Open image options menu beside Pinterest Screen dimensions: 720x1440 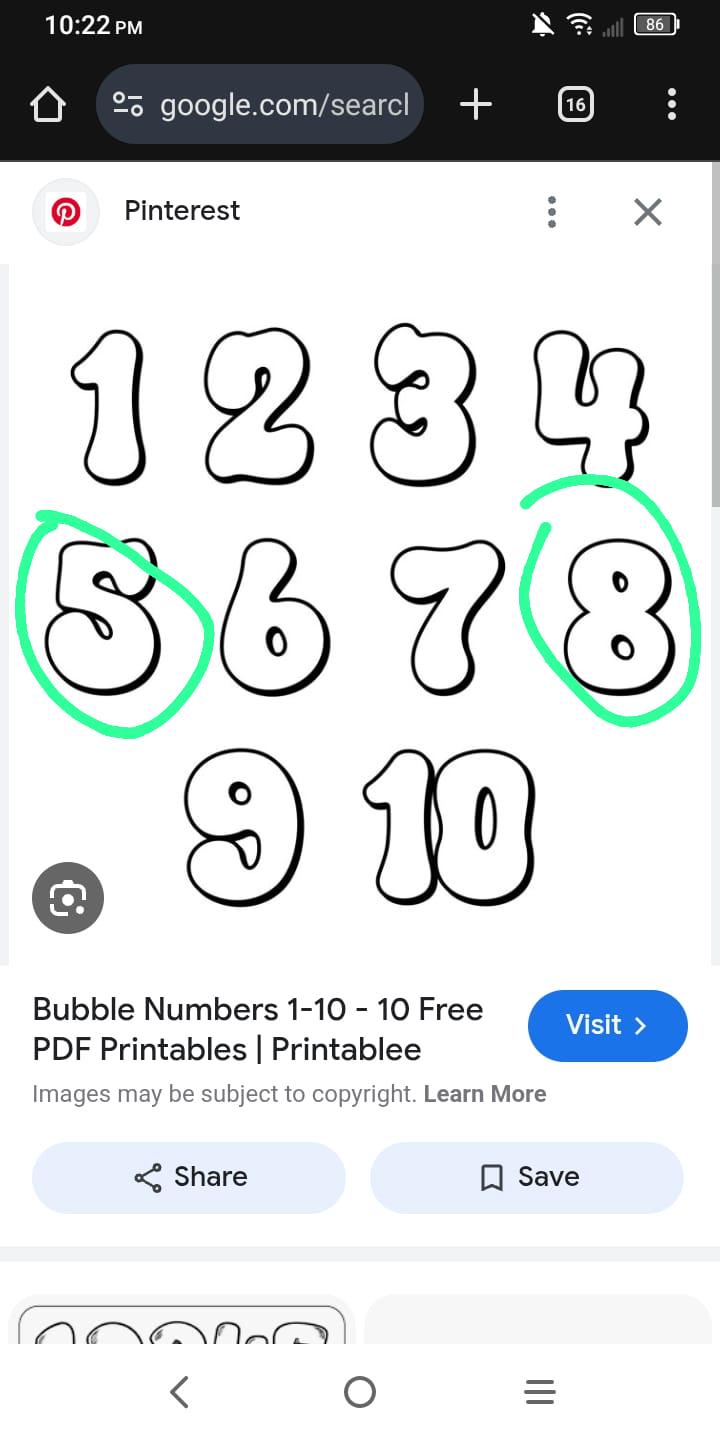551,211
